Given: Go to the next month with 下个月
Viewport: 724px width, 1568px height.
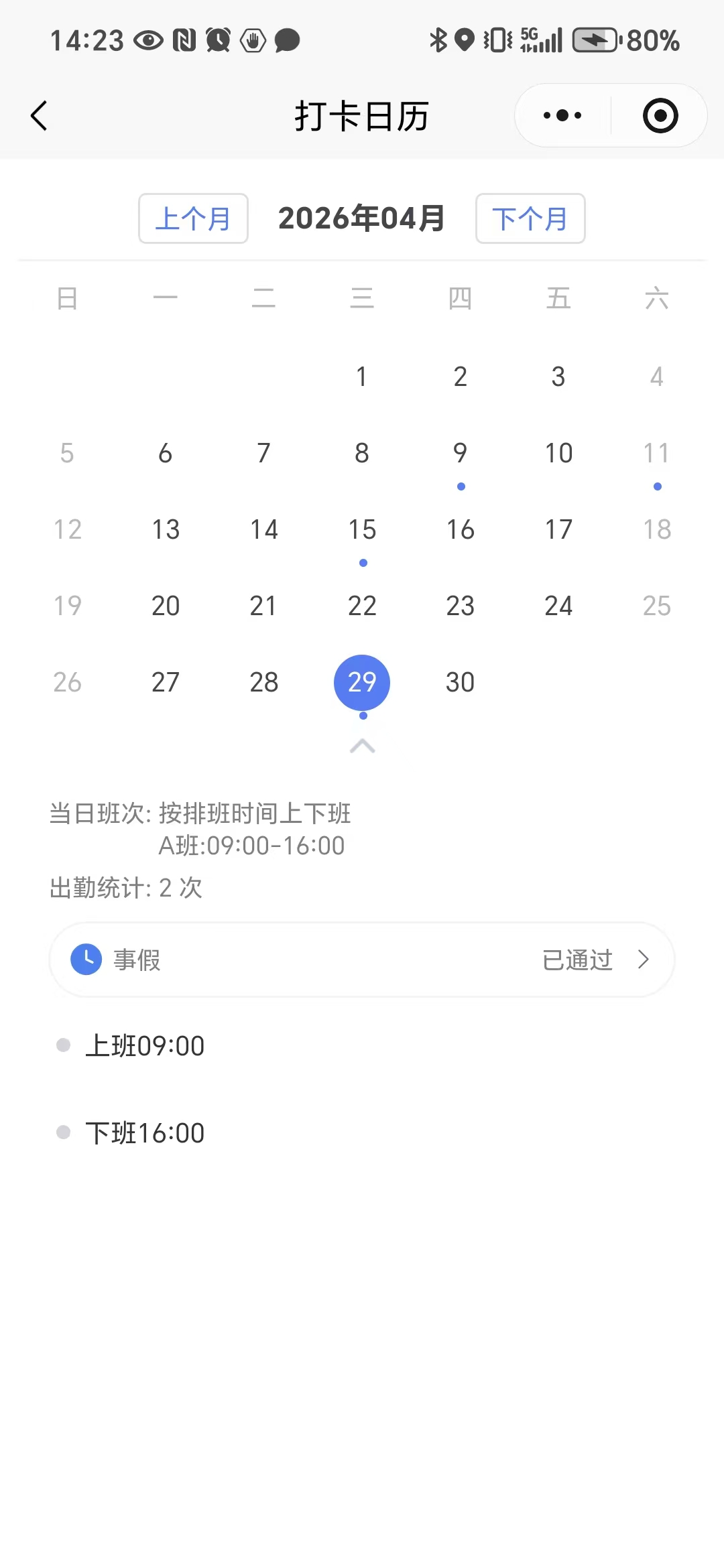Looking at the screenshot, I should click(530, 218).
